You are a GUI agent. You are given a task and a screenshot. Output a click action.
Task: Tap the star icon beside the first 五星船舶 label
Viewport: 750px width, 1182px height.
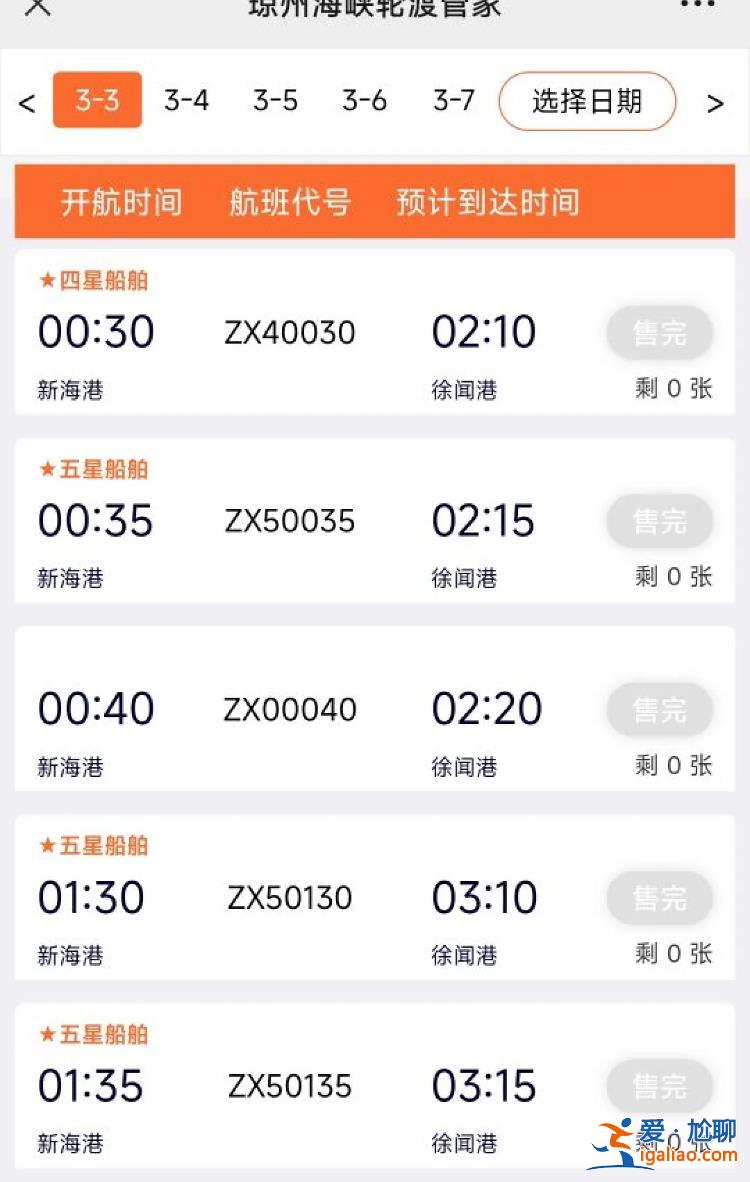click(x=46, y=469)
